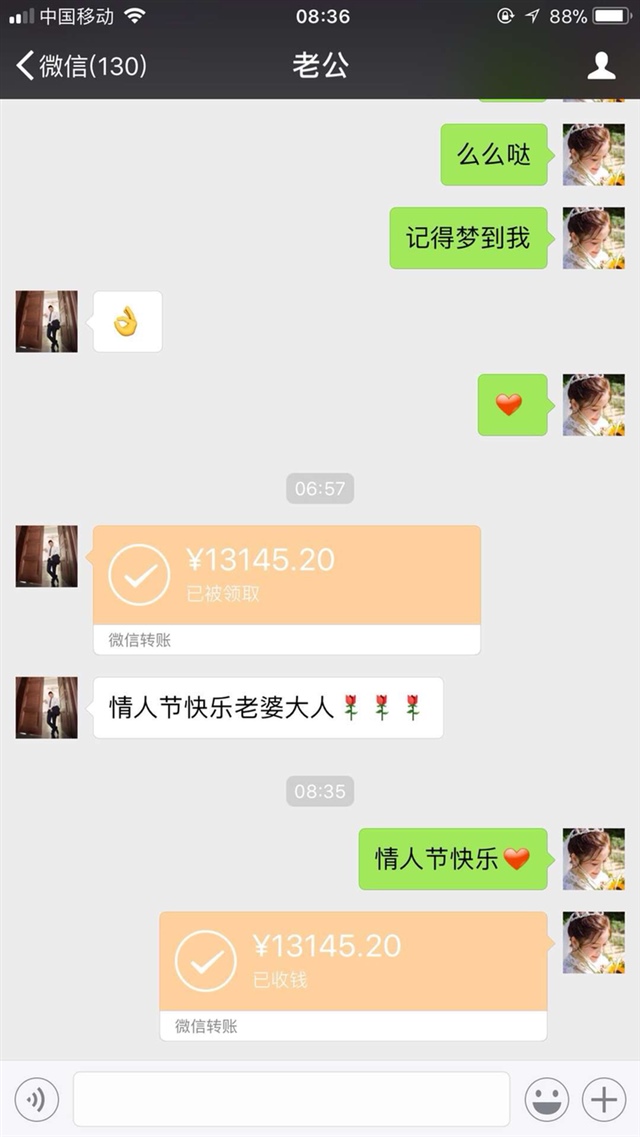The width and height of the screenshot is (640, 1137).
Task: Open received transfer marked 已被领取
Action: click(286, 577)
